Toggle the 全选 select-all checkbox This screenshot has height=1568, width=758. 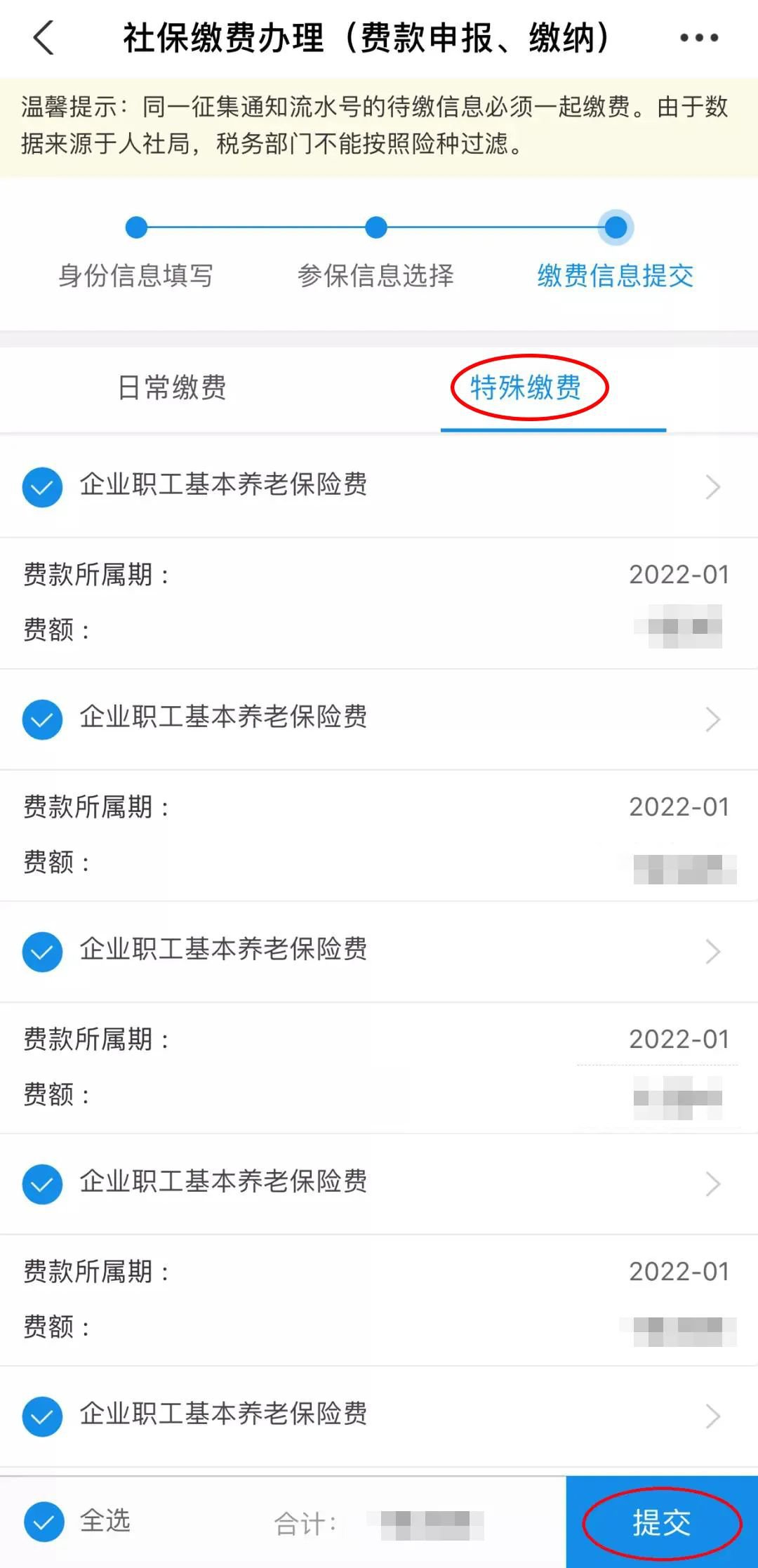pos(44,1522)
